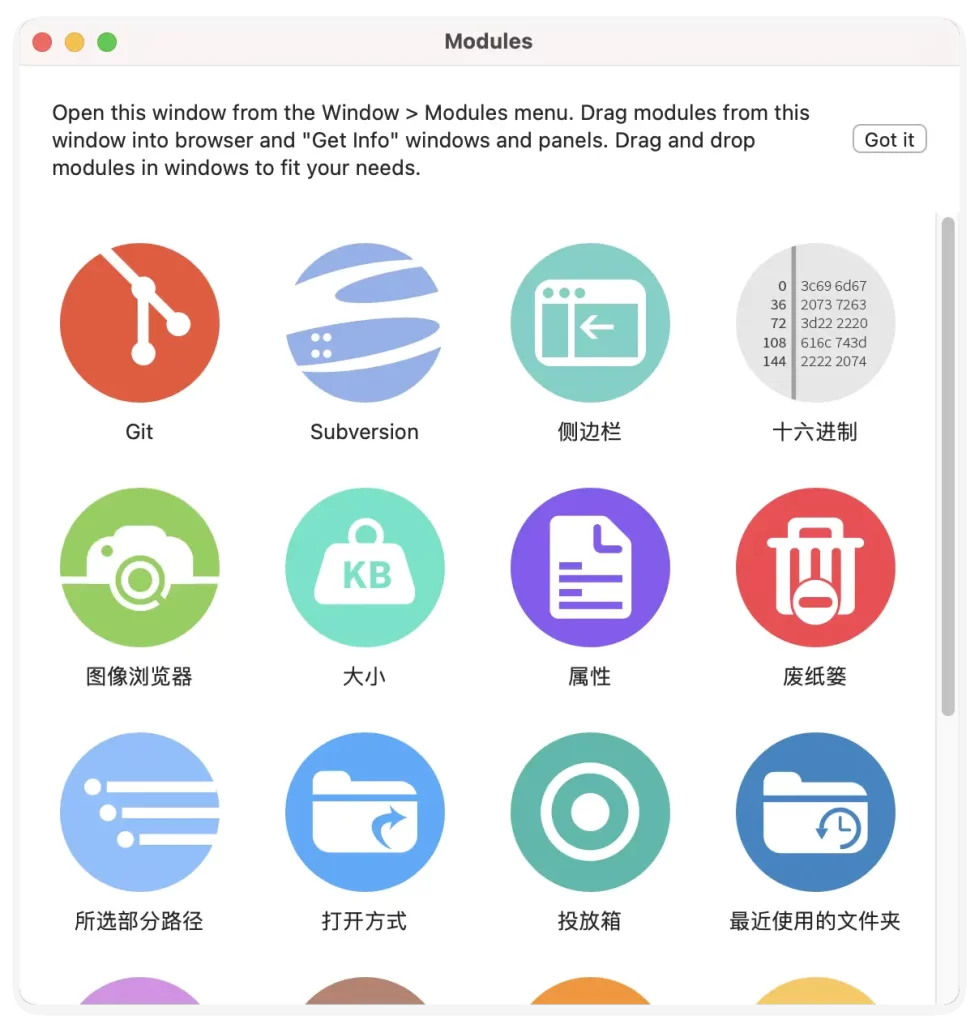Pick the 十六进制 hex module
Screen dimensions: 979x1024
(814, 323)
